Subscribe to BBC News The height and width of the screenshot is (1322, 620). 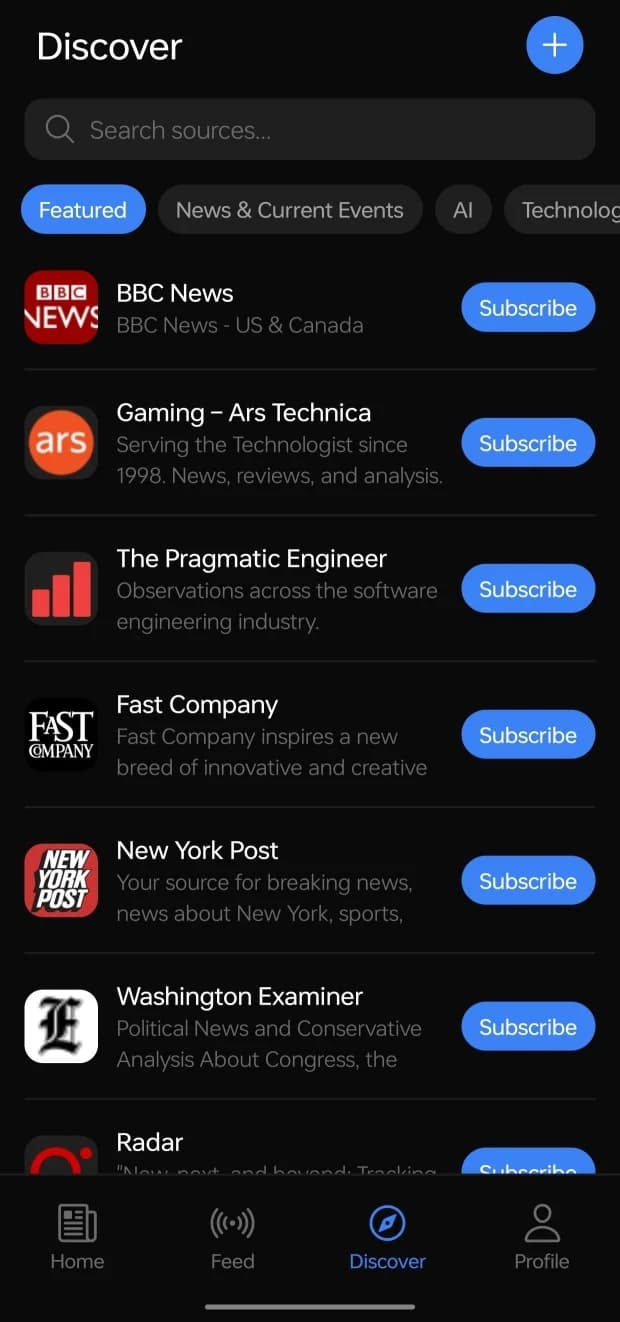(527, 308)
